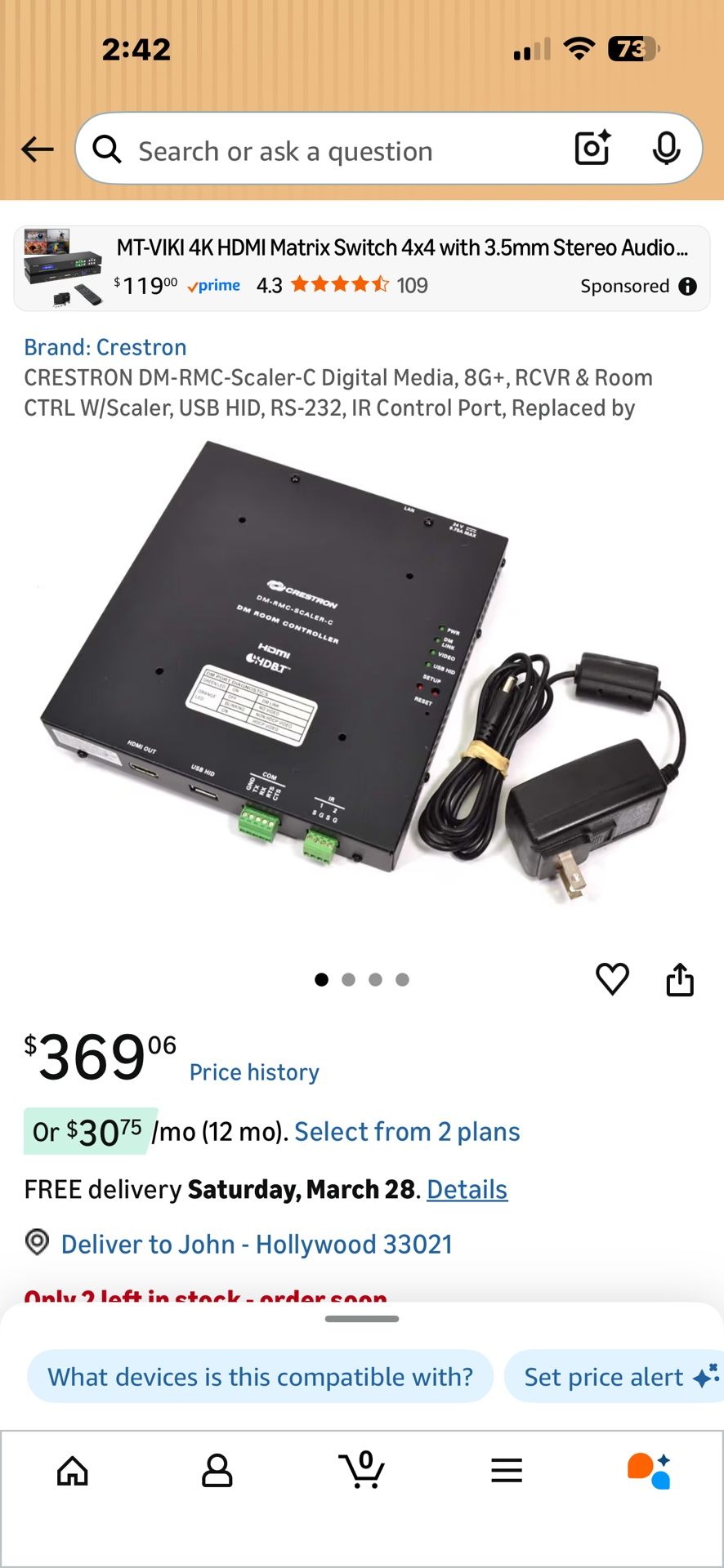Go to the Home tab

coord(73,1471)
